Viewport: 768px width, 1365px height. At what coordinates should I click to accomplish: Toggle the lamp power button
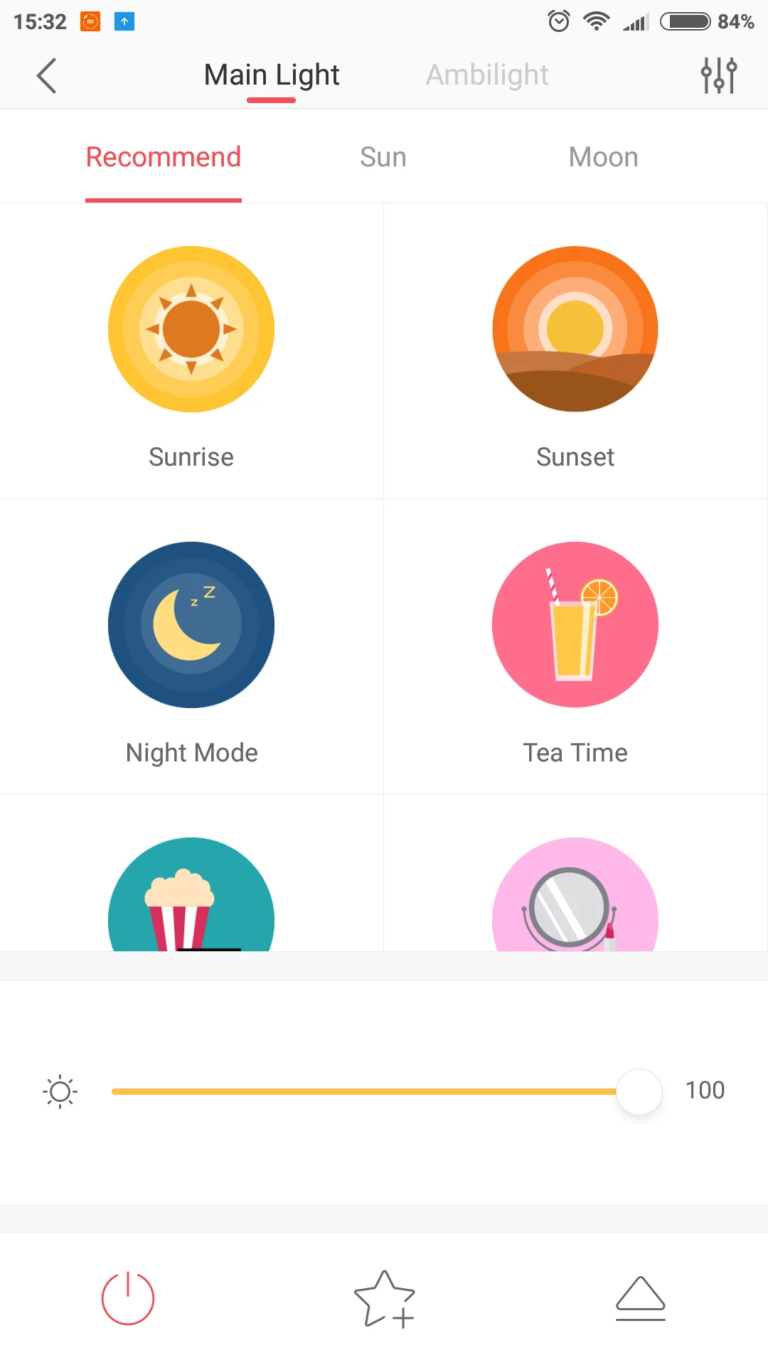[x=128, y=1298]
